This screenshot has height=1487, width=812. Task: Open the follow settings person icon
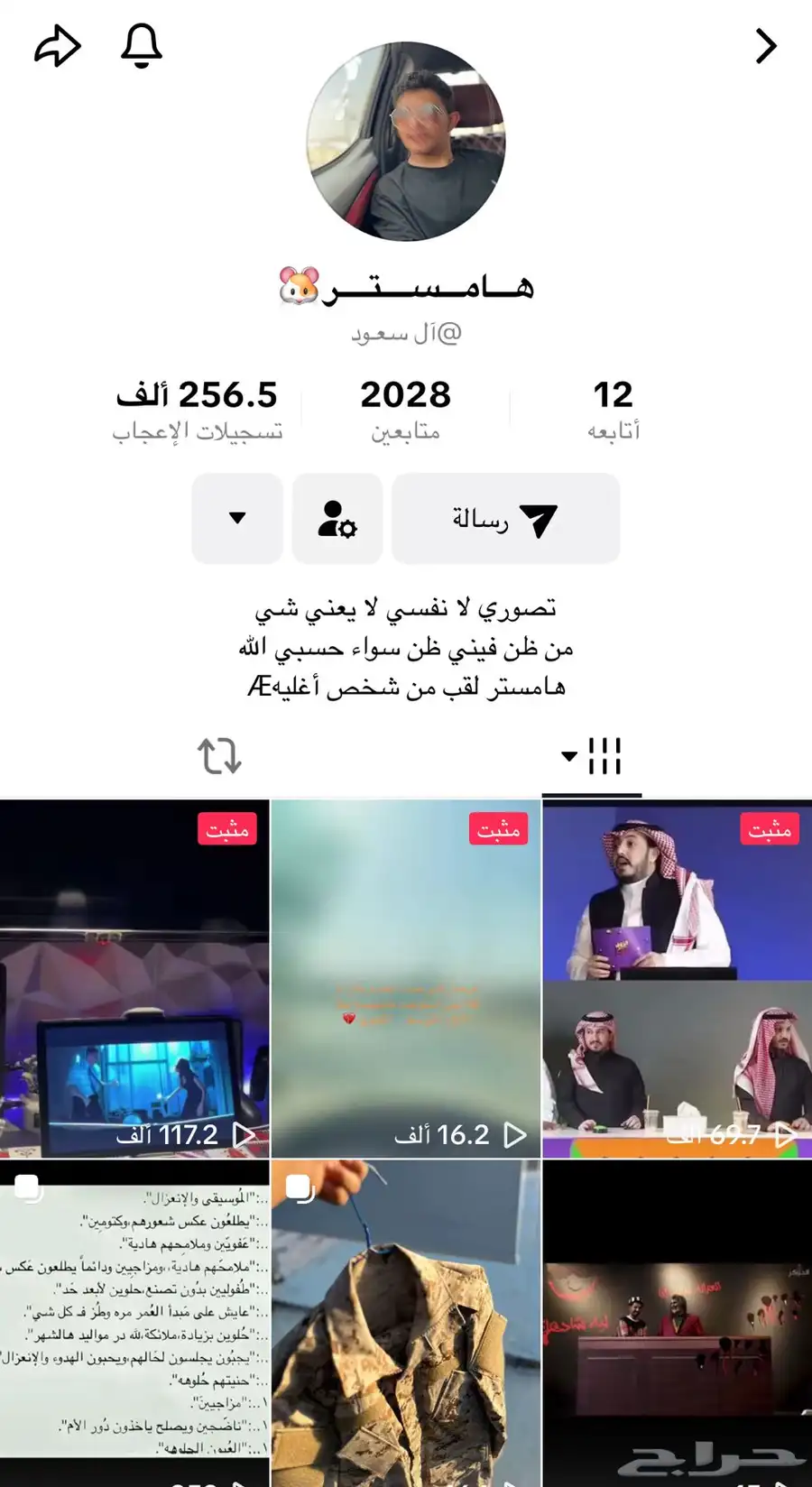(x=337, y=519)
